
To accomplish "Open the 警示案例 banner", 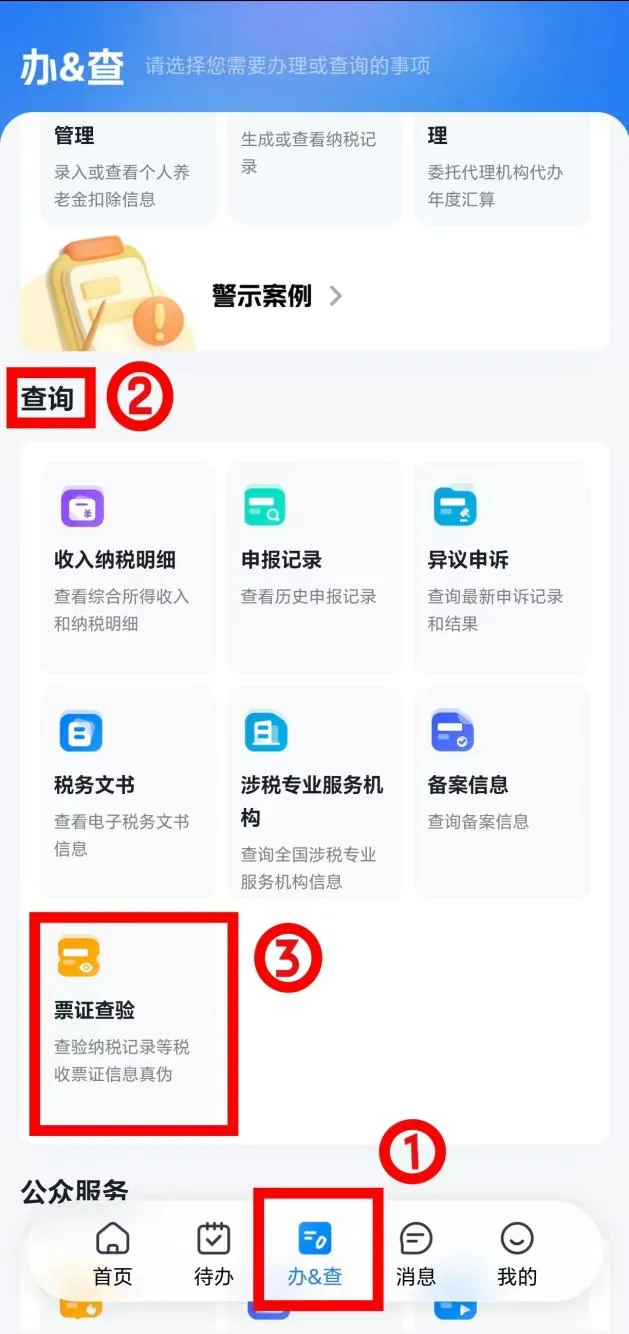I will pyautogui.click(x=315, y=296).
